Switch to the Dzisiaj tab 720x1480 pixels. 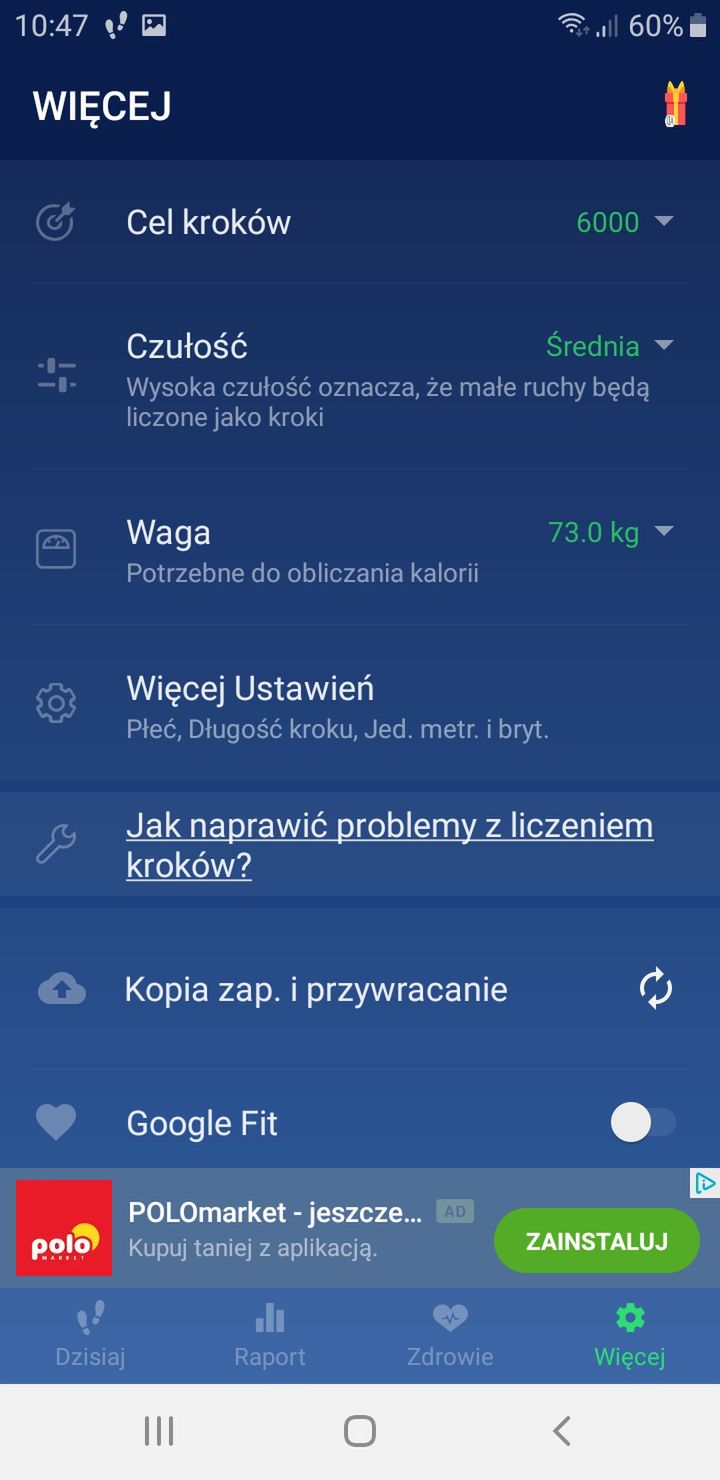click(90, 1336)
